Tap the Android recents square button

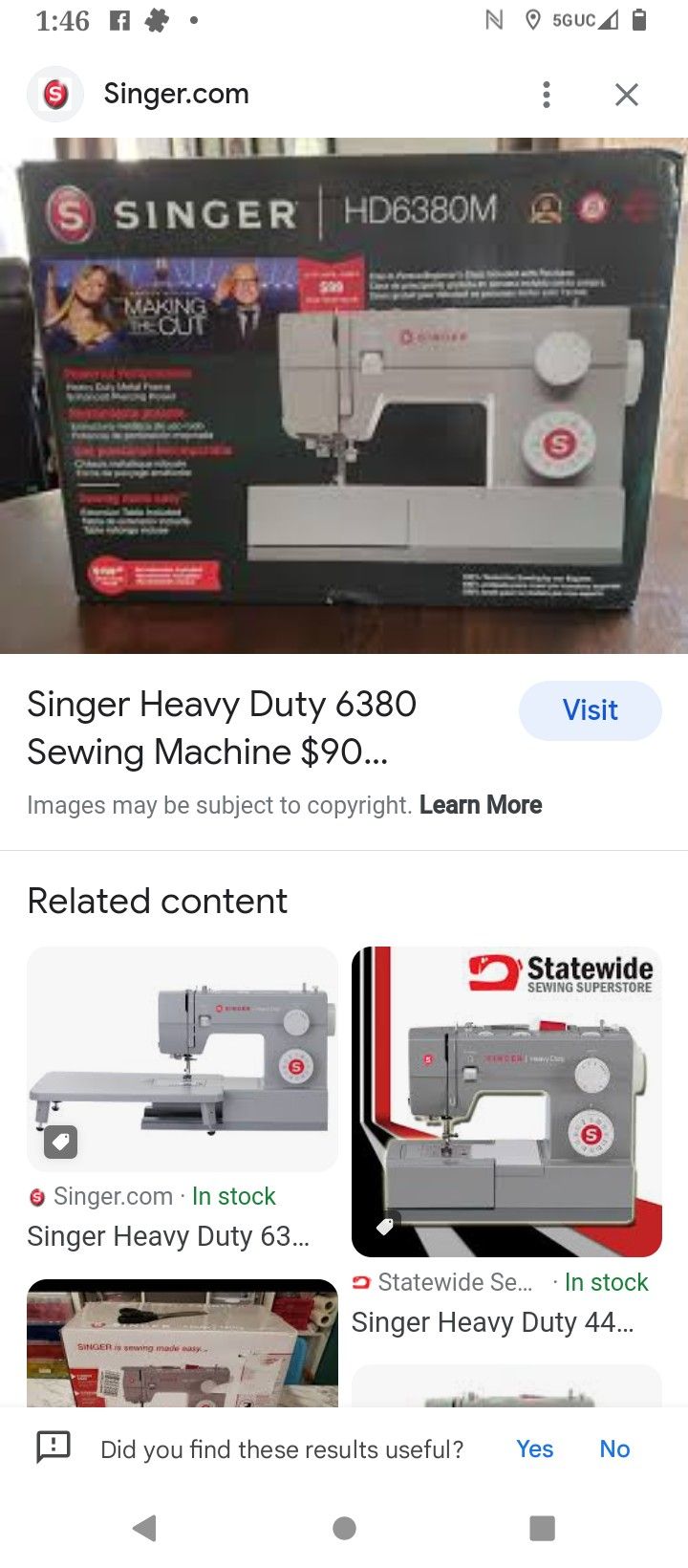542,1528
